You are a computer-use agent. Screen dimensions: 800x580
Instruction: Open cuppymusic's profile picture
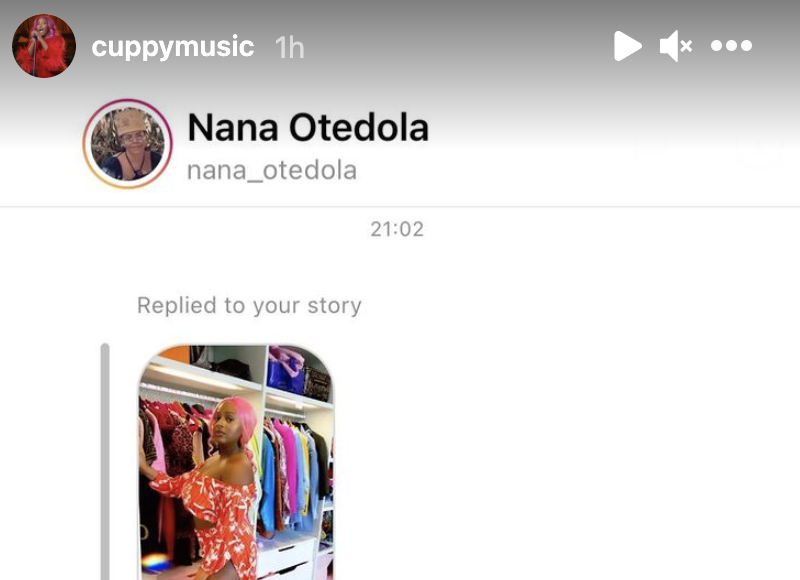tap(43, 46)
